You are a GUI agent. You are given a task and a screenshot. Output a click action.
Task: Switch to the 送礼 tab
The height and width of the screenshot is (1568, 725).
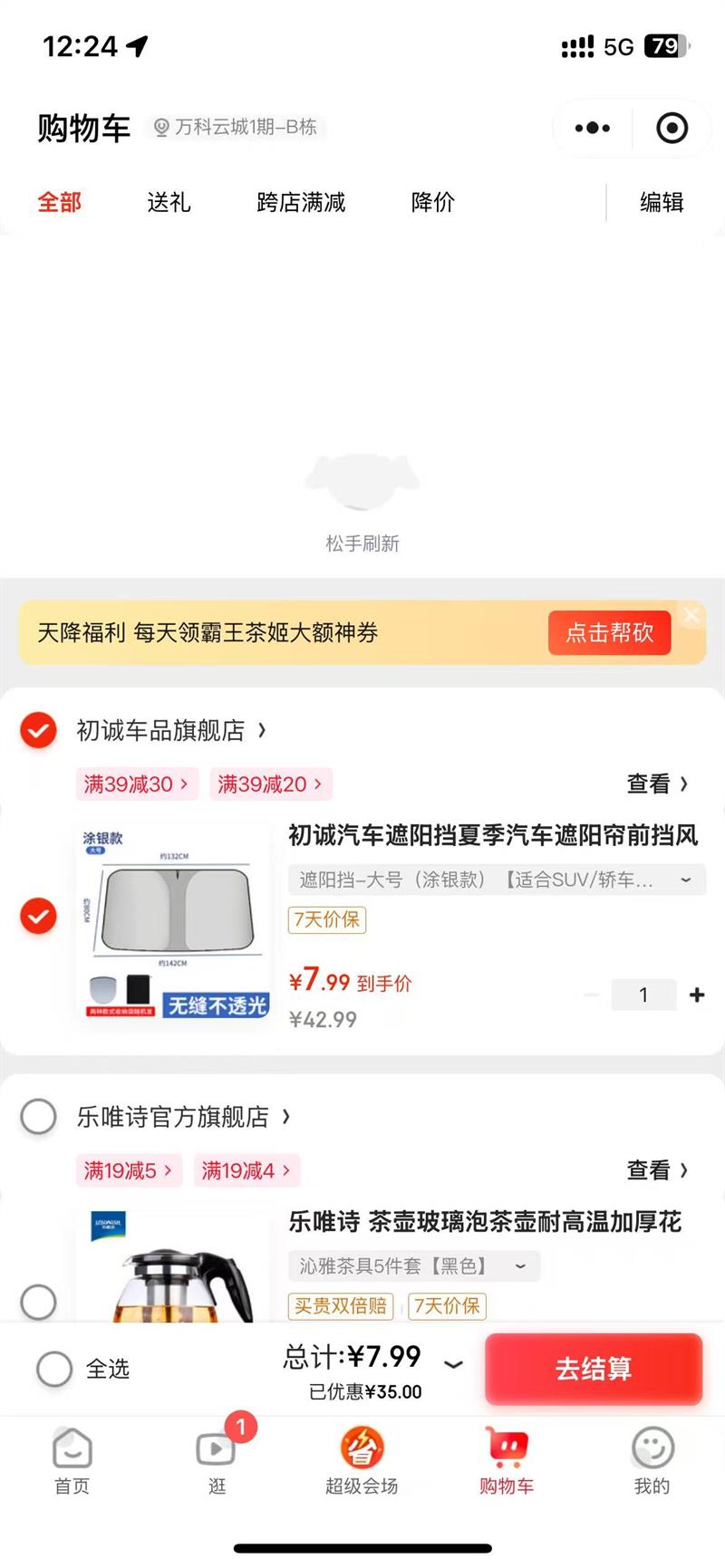coord(169,202)
